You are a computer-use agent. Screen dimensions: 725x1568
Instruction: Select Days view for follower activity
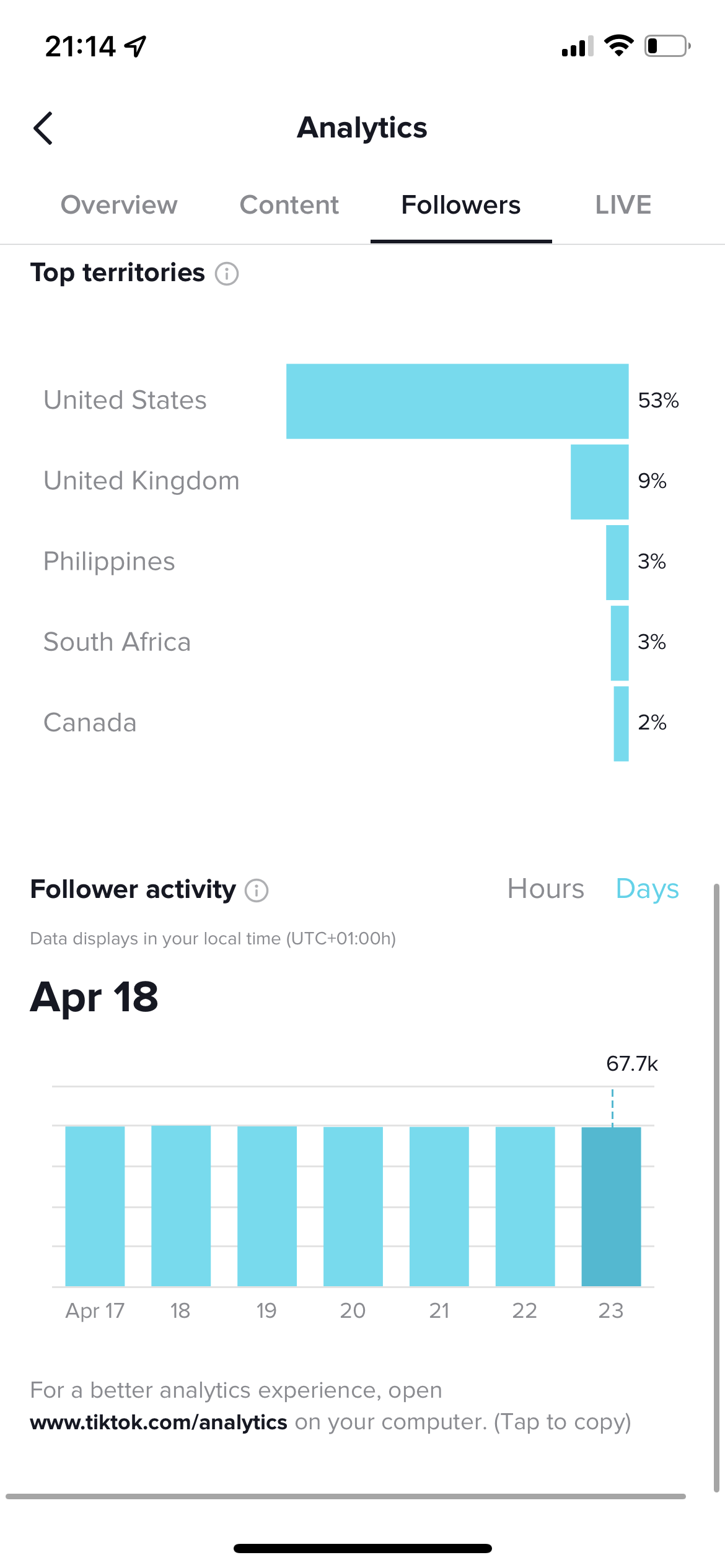(648, 889)
